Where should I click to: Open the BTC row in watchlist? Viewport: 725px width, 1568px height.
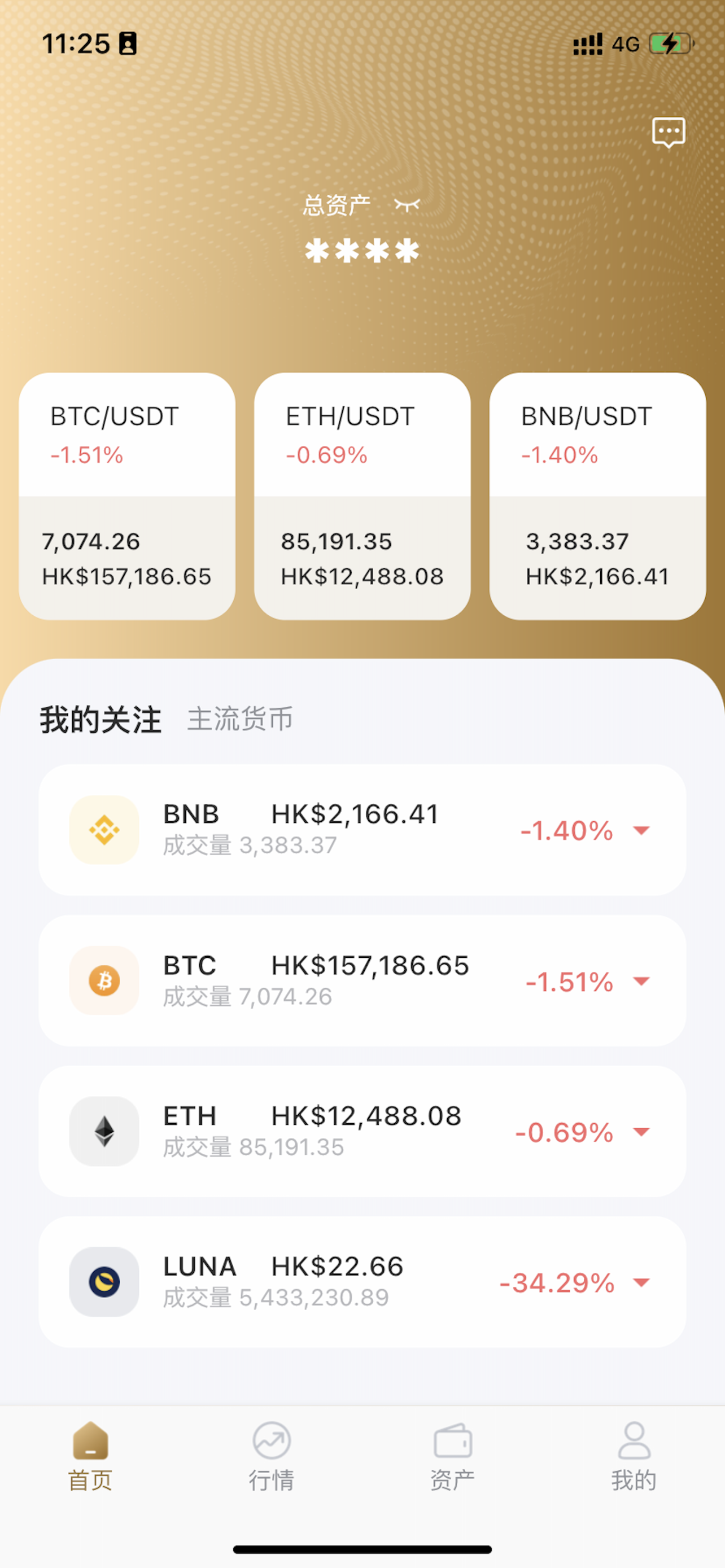pos(362,980)
